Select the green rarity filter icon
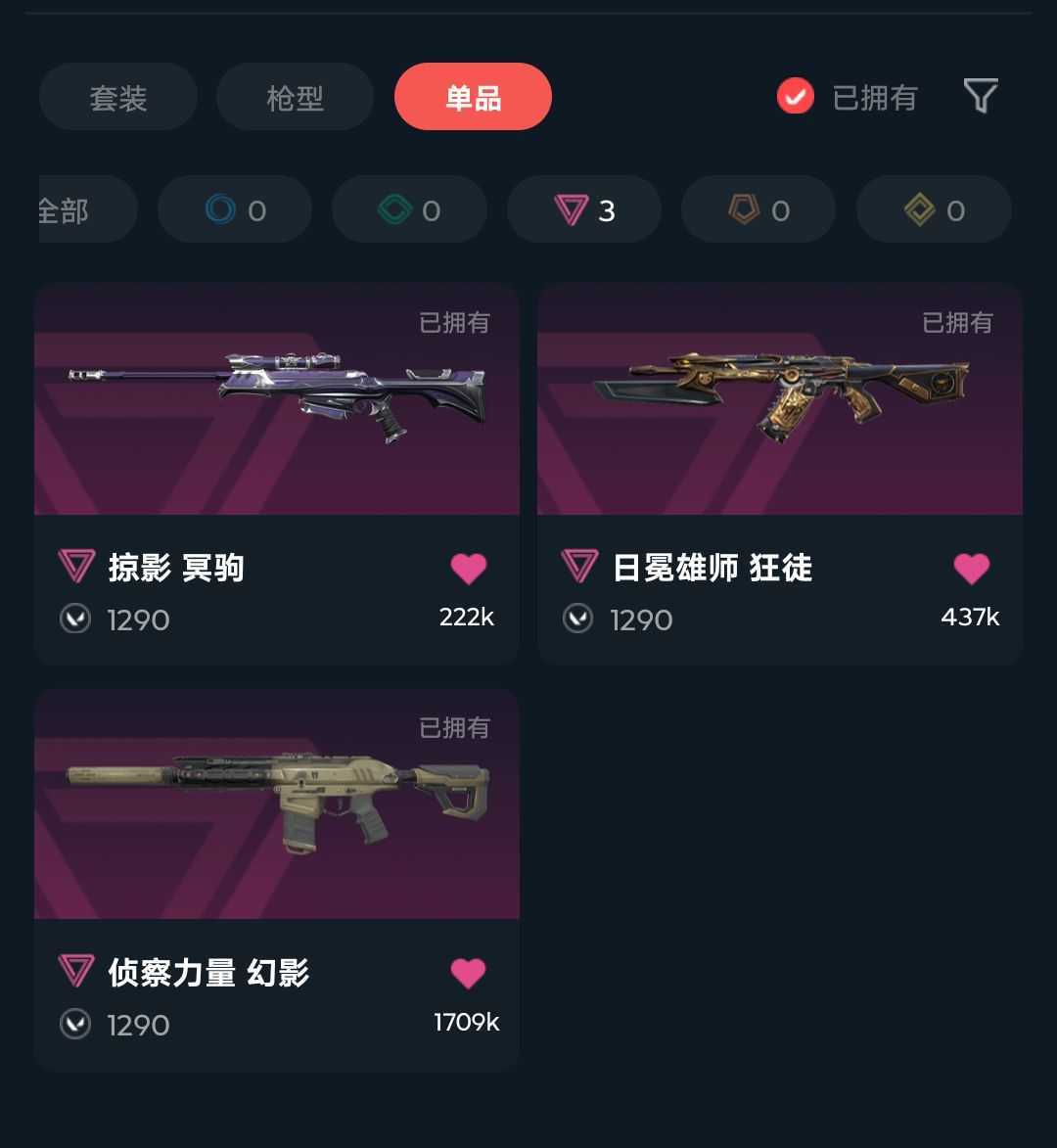This screenshot has width=1057, height=1148. [x=409, y=208]
